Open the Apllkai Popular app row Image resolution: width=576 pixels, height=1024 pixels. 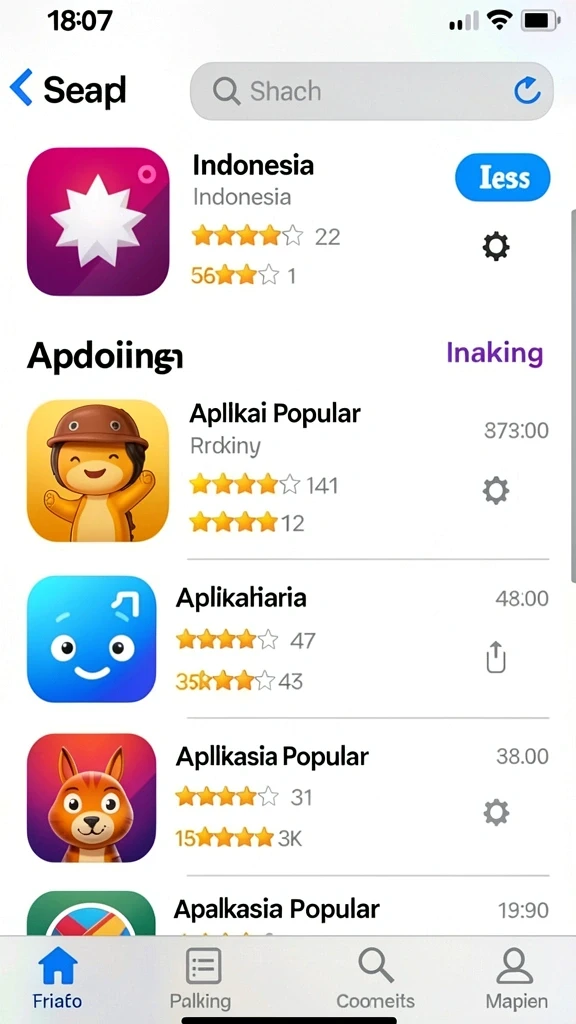point(288,470)
